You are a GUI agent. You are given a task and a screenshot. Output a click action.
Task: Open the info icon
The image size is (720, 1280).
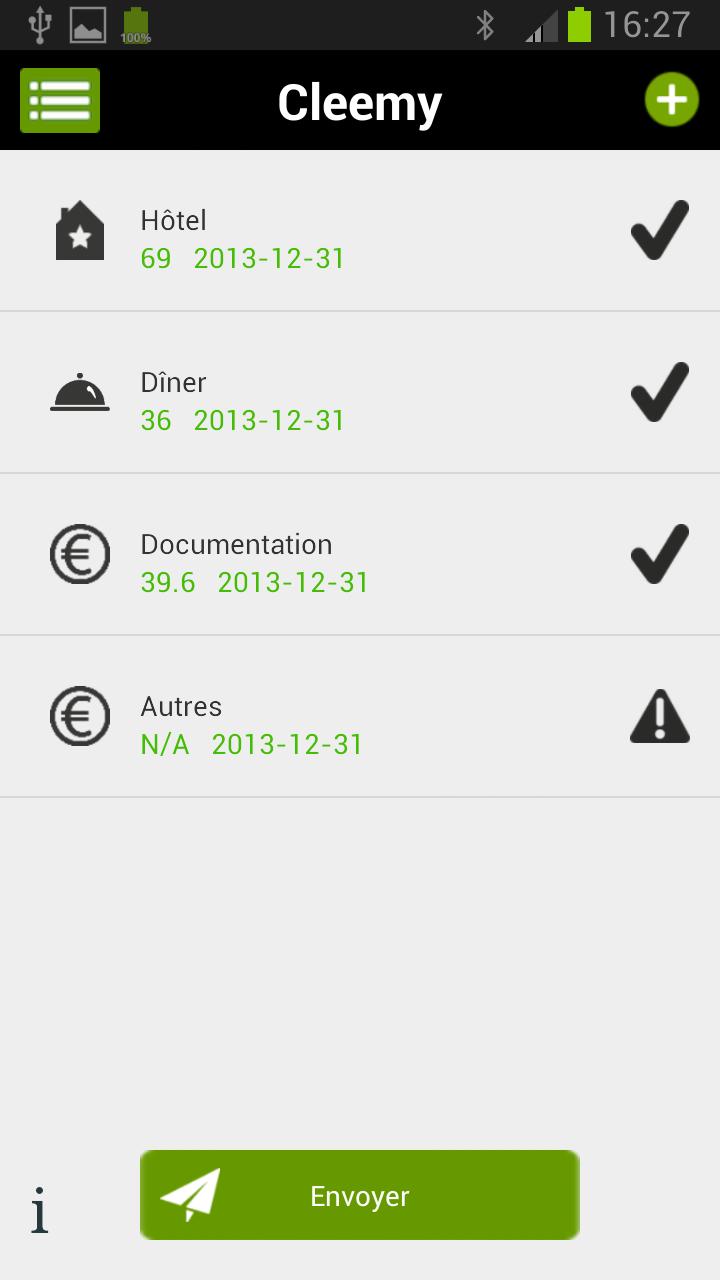[x=39, y=1211]
